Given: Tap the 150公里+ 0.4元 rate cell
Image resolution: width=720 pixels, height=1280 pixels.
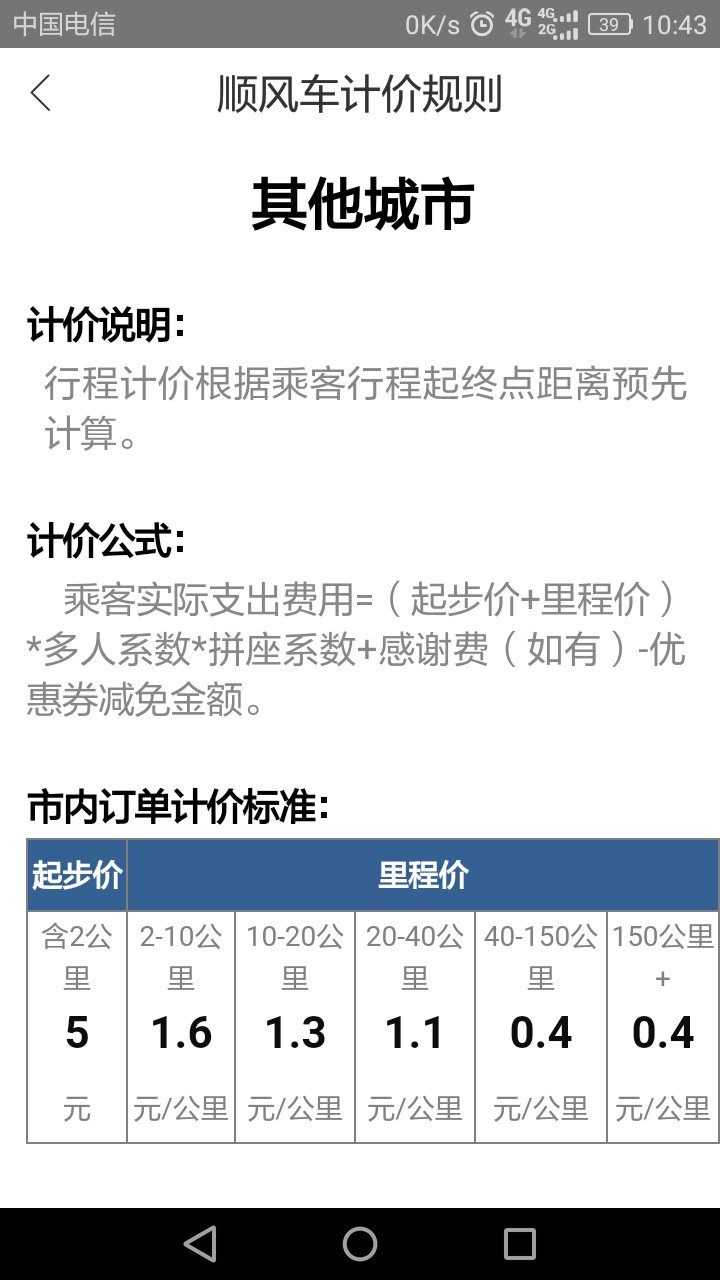Looking at the screenshot, I should point(661,1020).
